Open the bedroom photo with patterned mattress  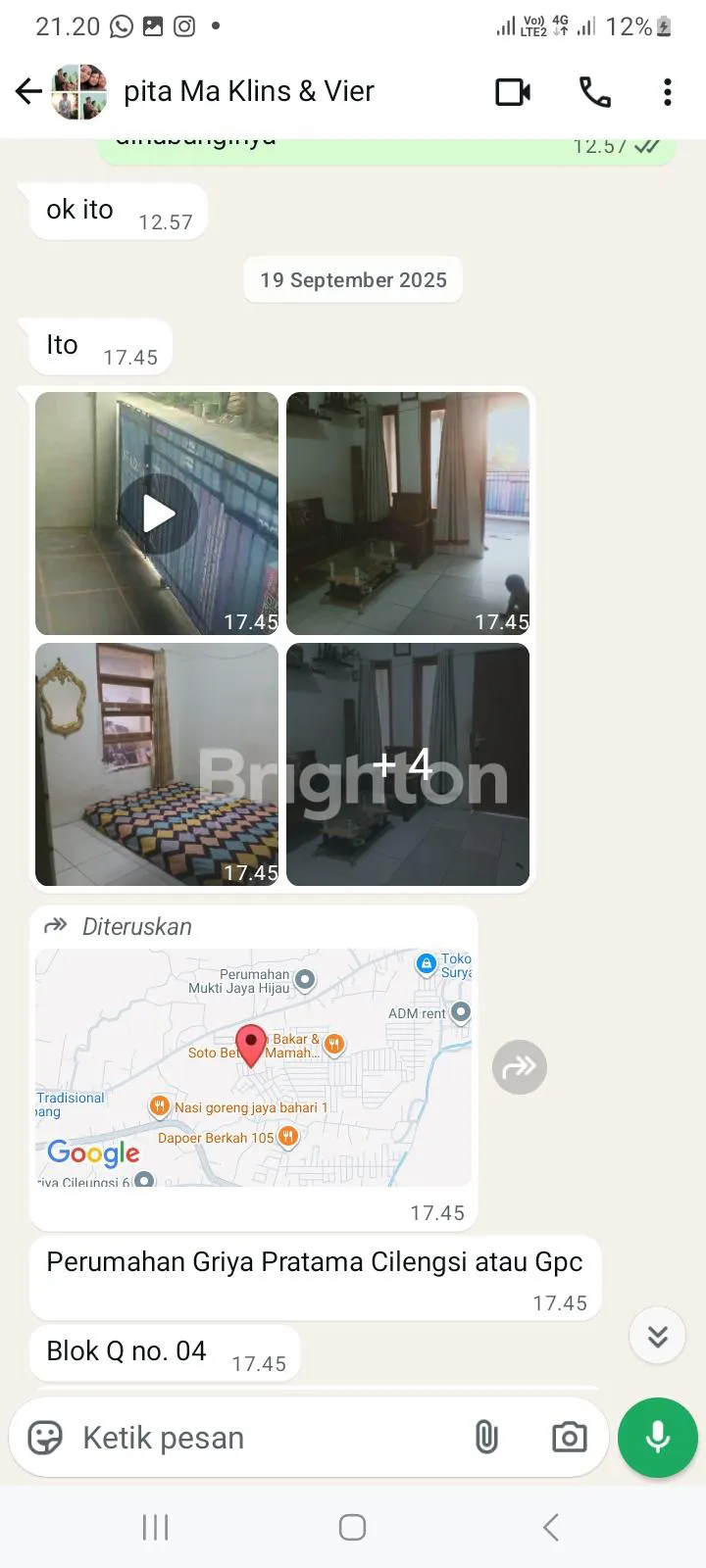[157, 764]
